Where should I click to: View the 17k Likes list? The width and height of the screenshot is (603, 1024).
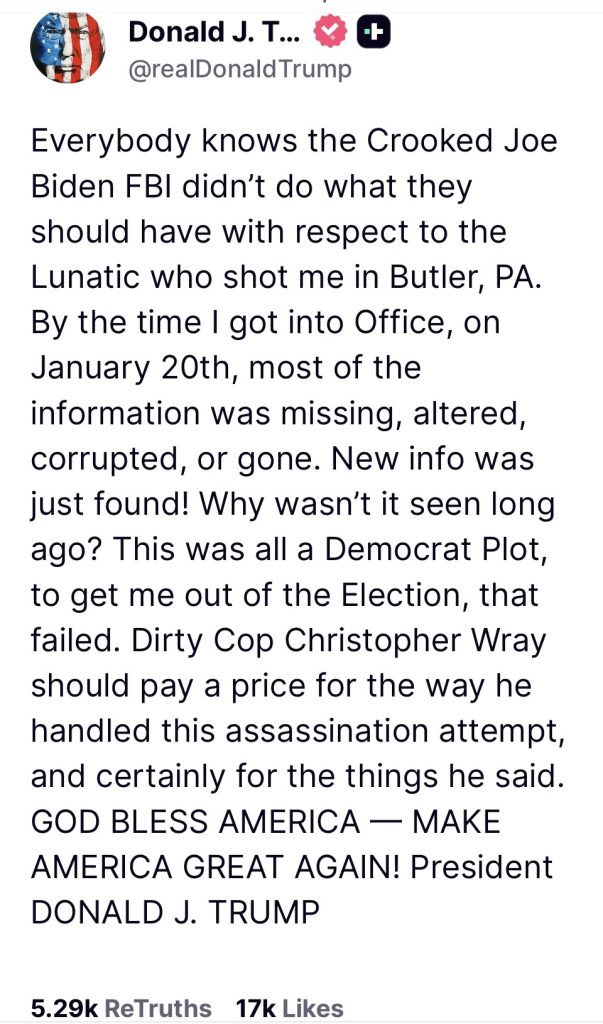coord(289,1008)
